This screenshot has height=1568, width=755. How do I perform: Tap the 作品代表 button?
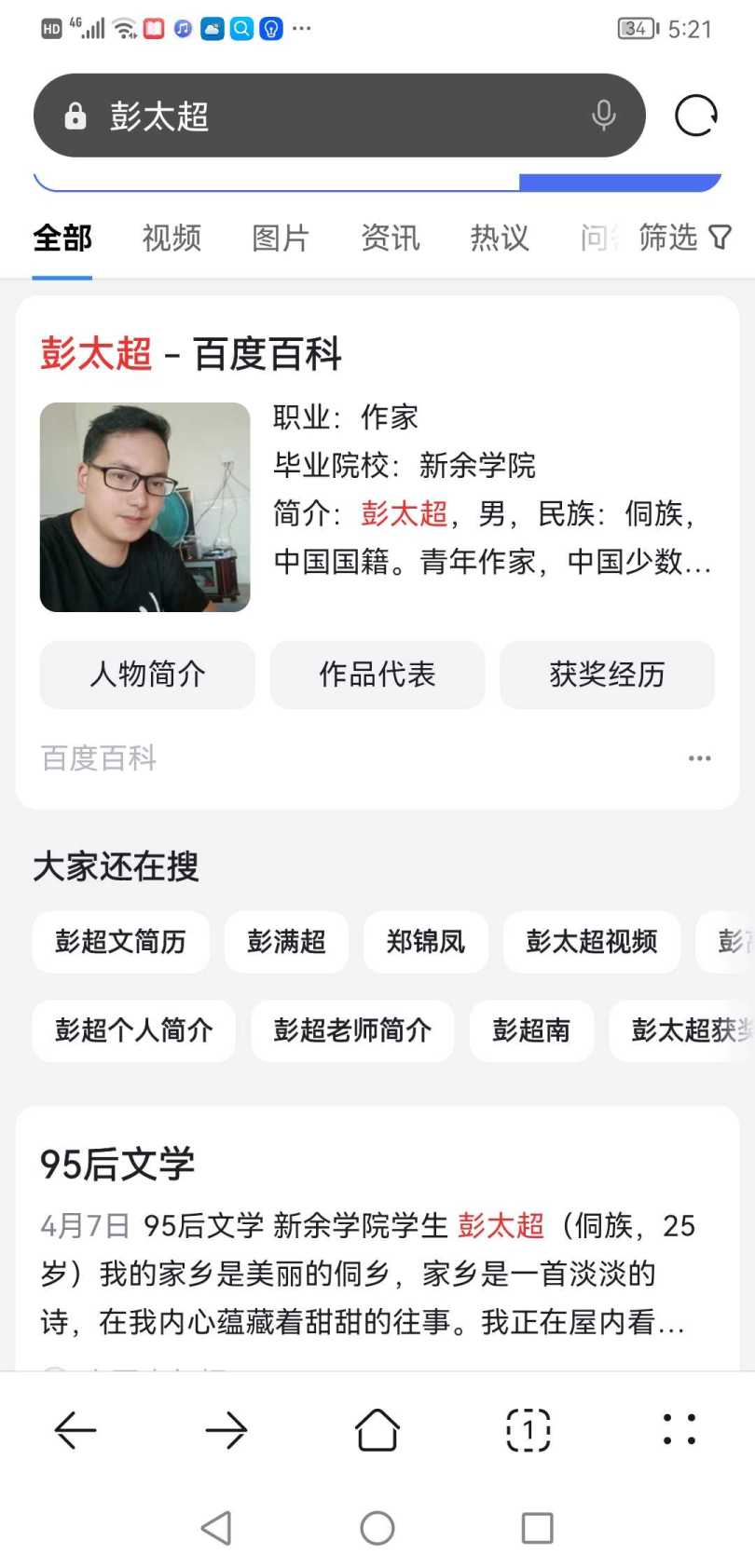(x=377, y=675)
